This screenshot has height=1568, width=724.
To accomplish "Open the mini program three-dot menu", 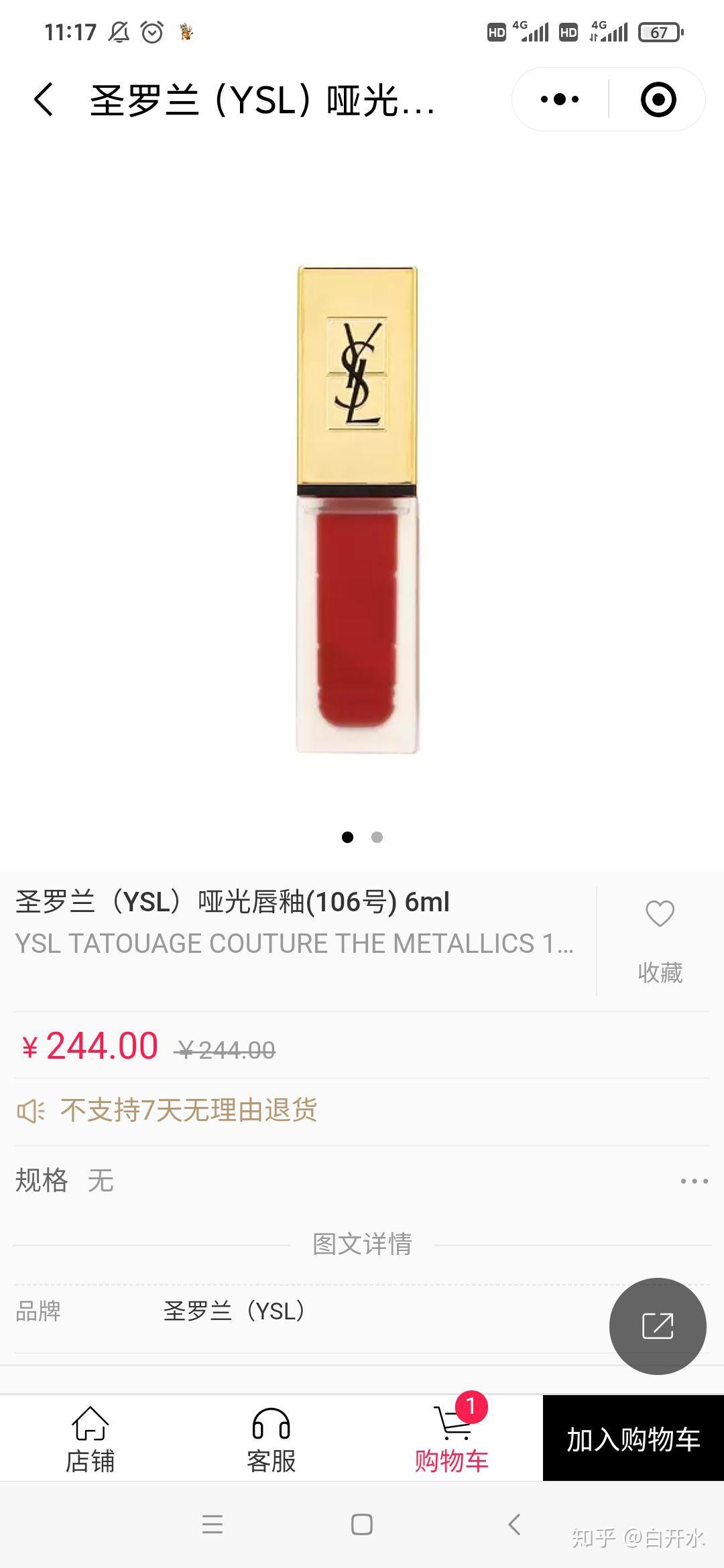I will [x=560, y=100].
